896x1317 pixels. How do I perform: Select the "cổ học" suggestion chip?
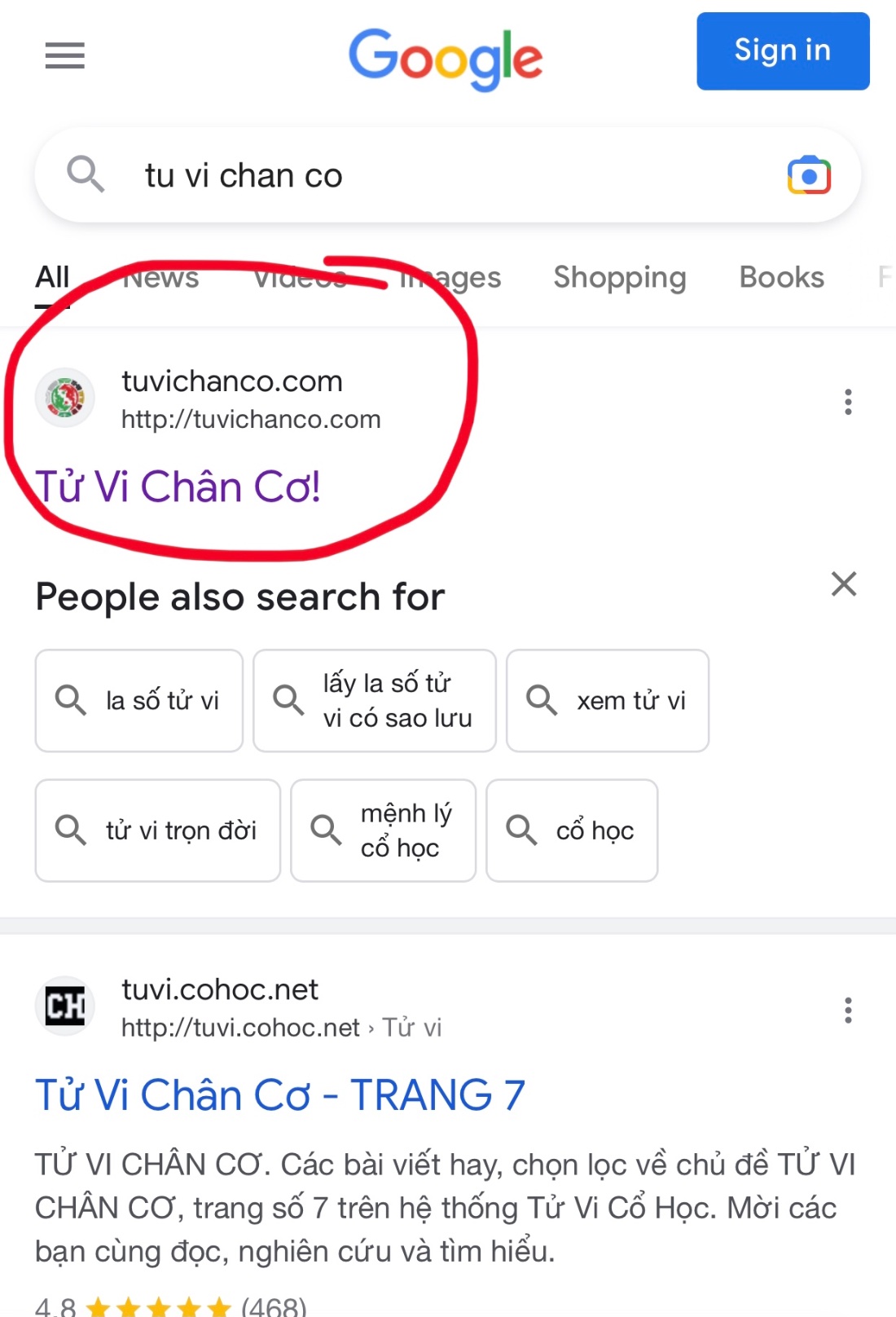pyautogui.click(x=572, y=830)
